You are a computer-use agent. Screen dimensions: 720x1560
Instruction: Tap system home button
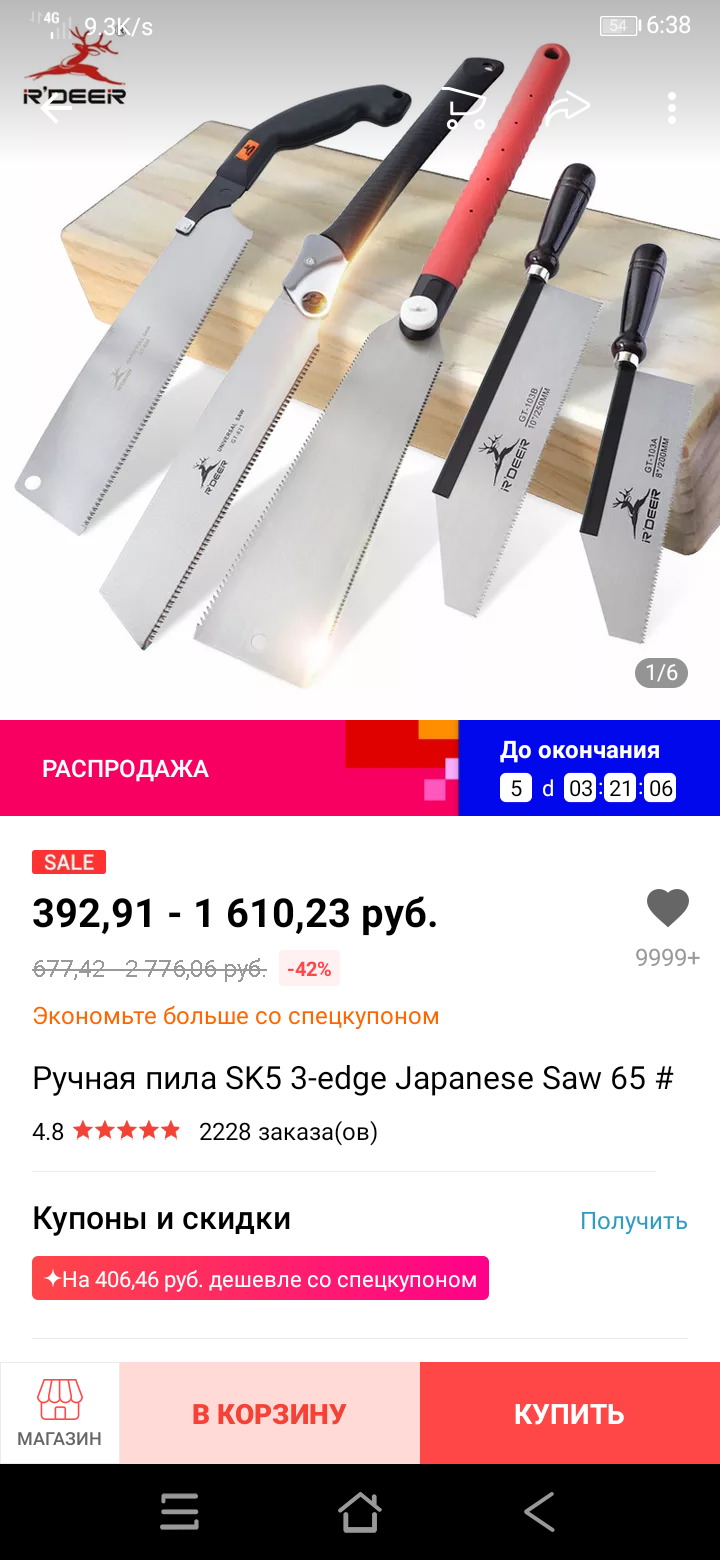[x=360, y=1512]
